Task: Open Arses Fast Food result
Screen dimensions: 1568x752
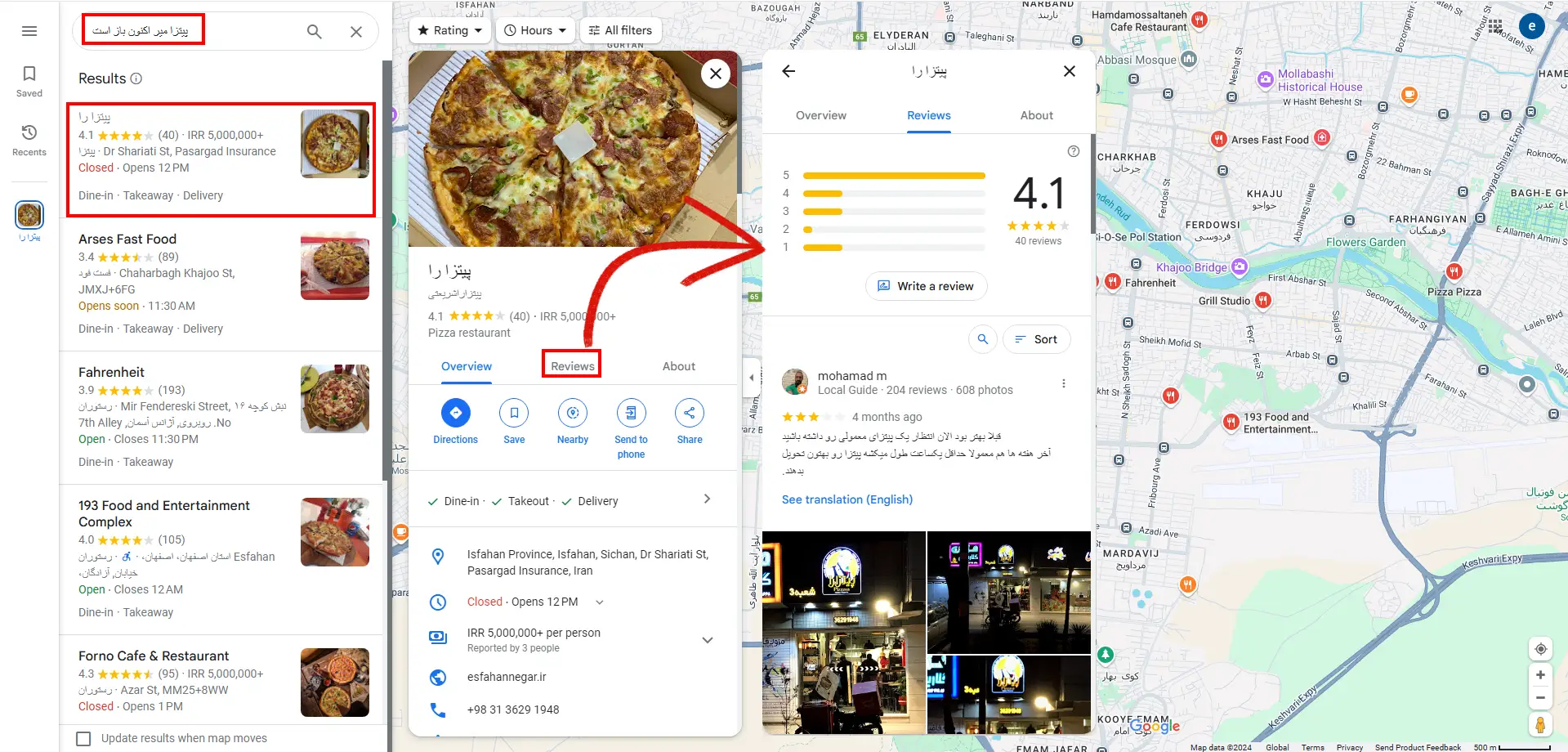Action: (x=127, y=239)
